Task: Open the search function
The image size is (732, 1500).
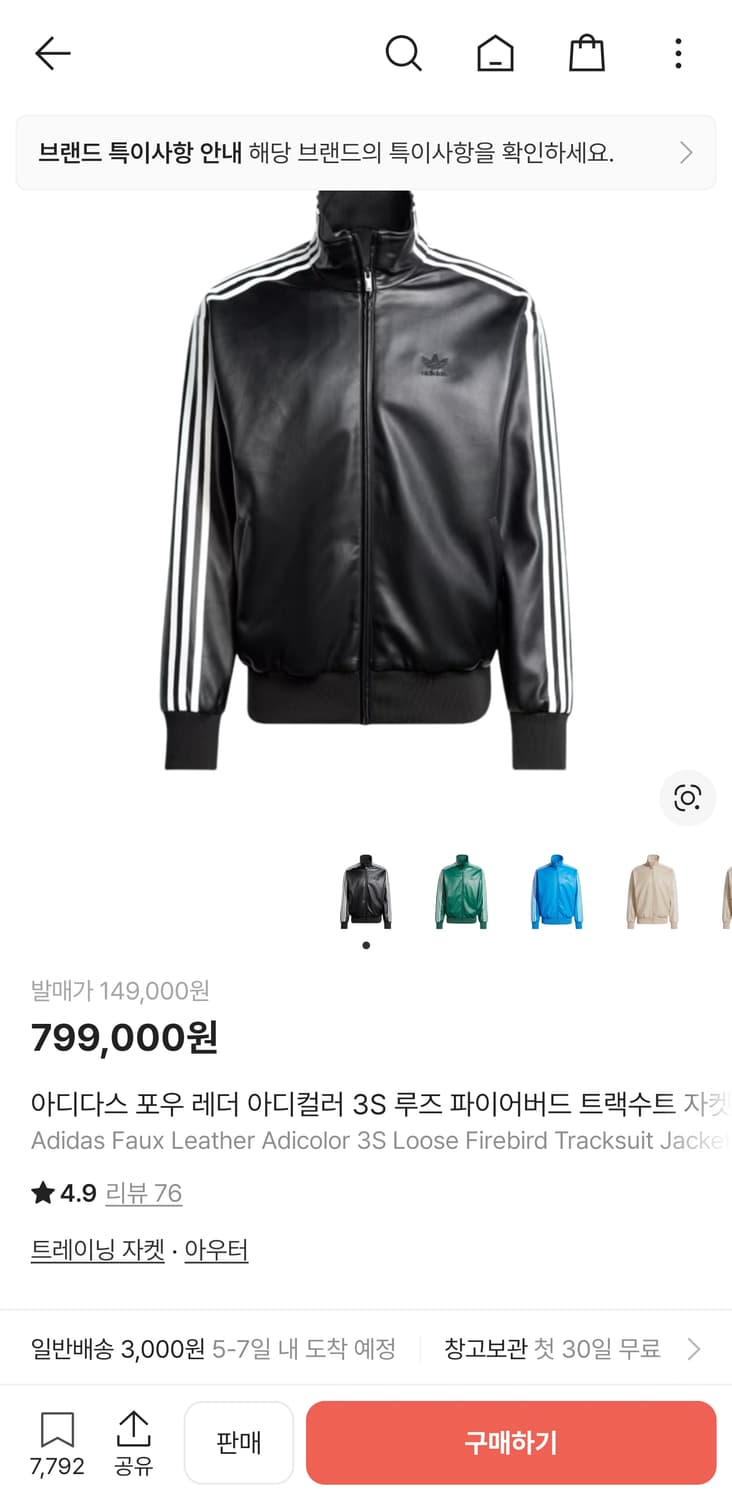Action: [404, 53]
